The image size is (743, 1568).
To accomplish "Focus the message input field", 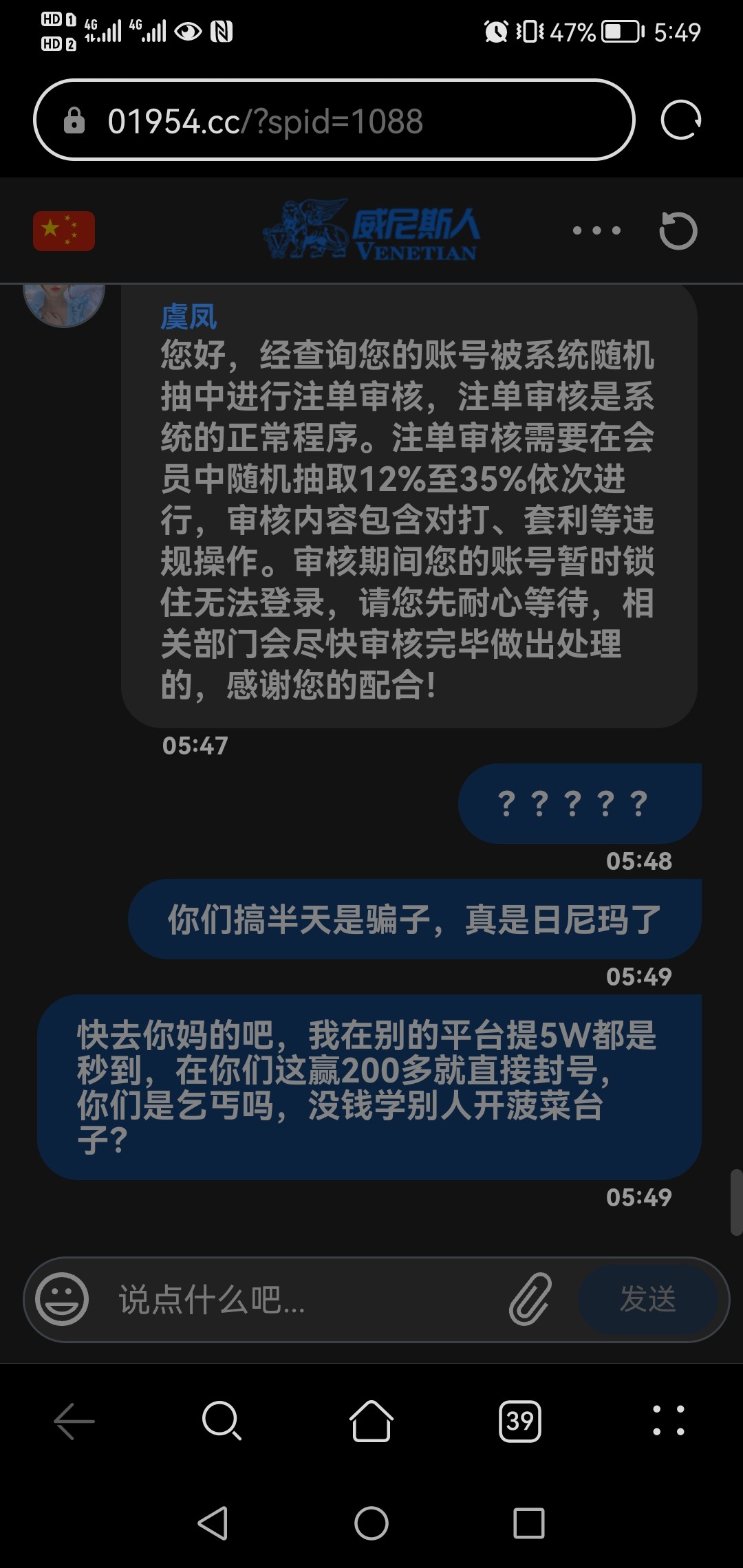I will pos(303,1299).
